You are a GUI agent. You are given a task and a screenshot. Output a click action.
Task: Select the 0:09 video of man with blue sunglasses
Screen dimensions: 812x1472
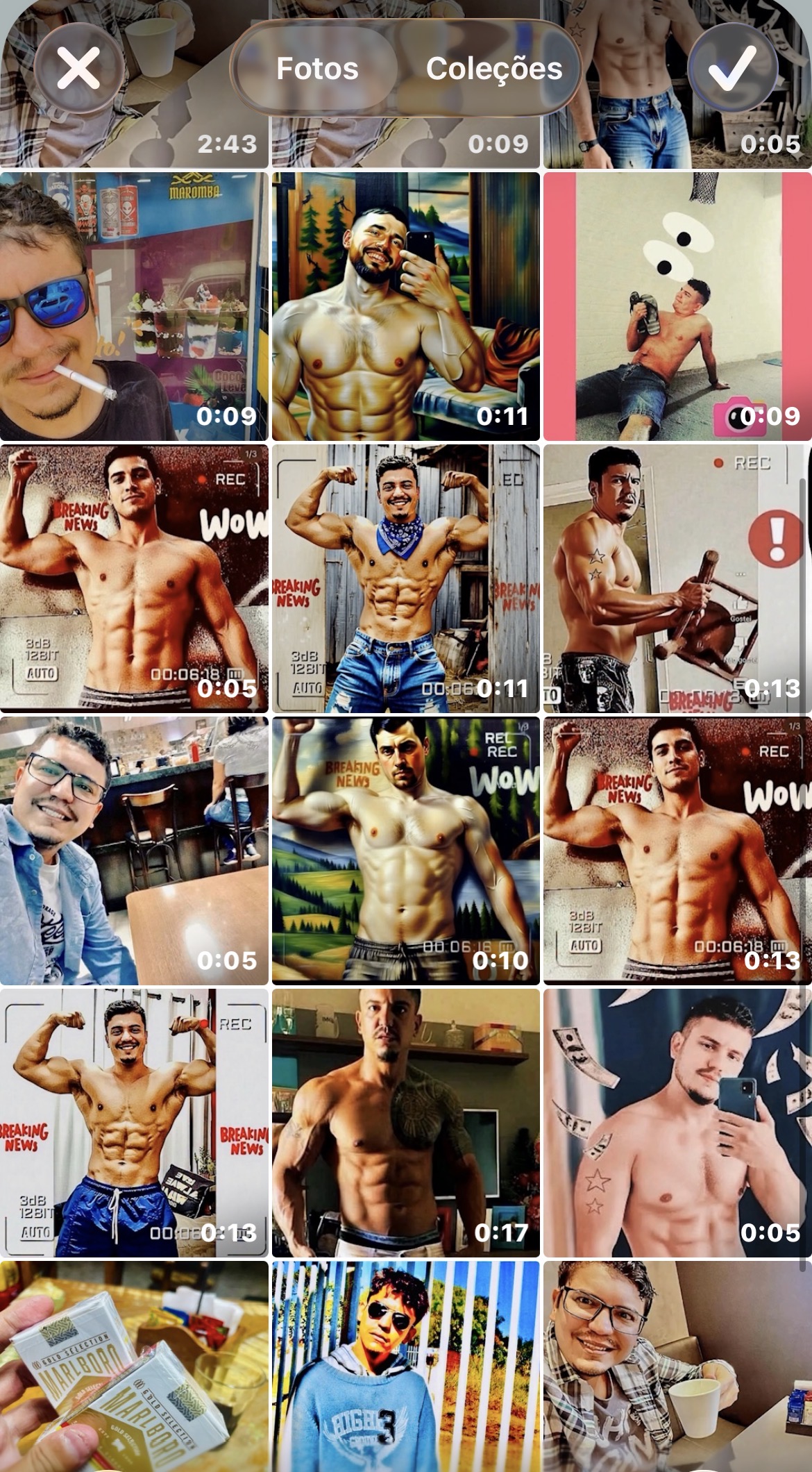pos(133,307)
